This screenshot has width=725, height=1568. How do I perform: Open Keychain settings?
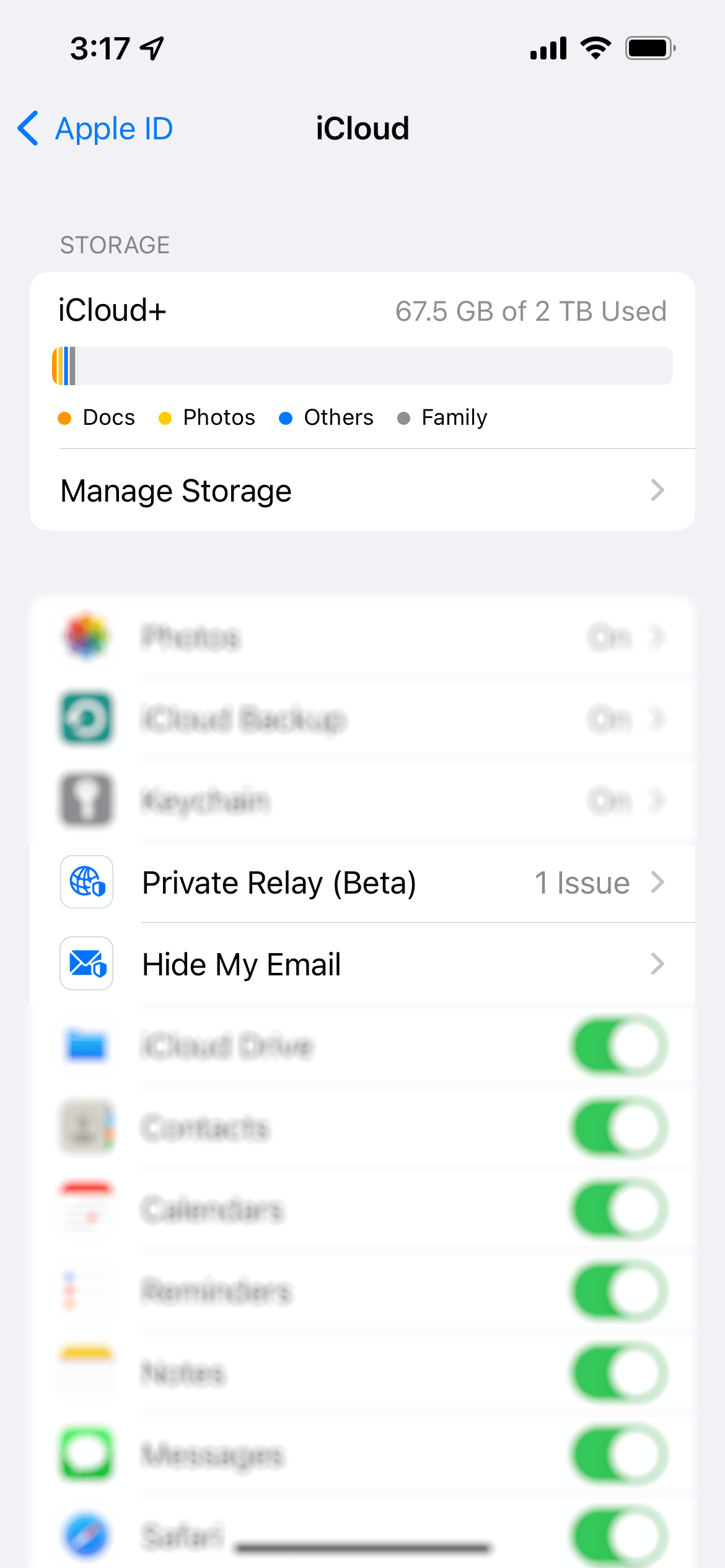coord(362,801)
